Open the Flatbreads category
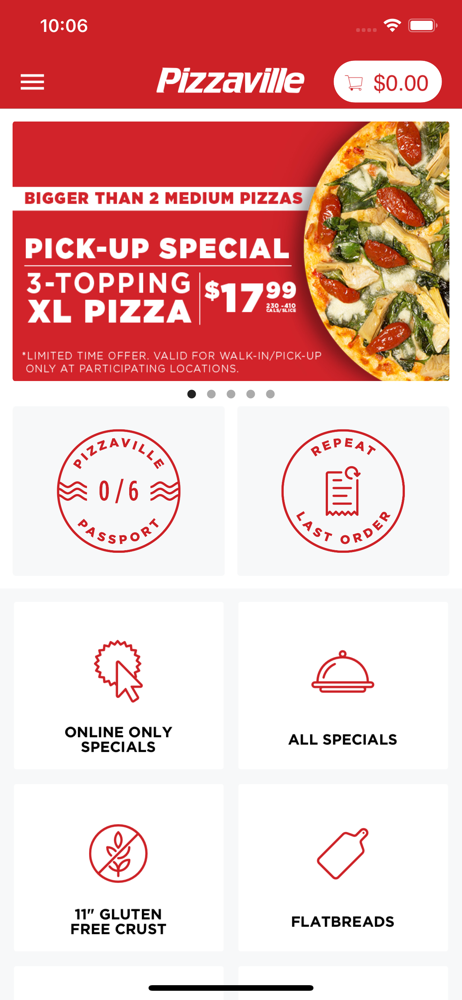462x1000 pixels. click(343, 868)
